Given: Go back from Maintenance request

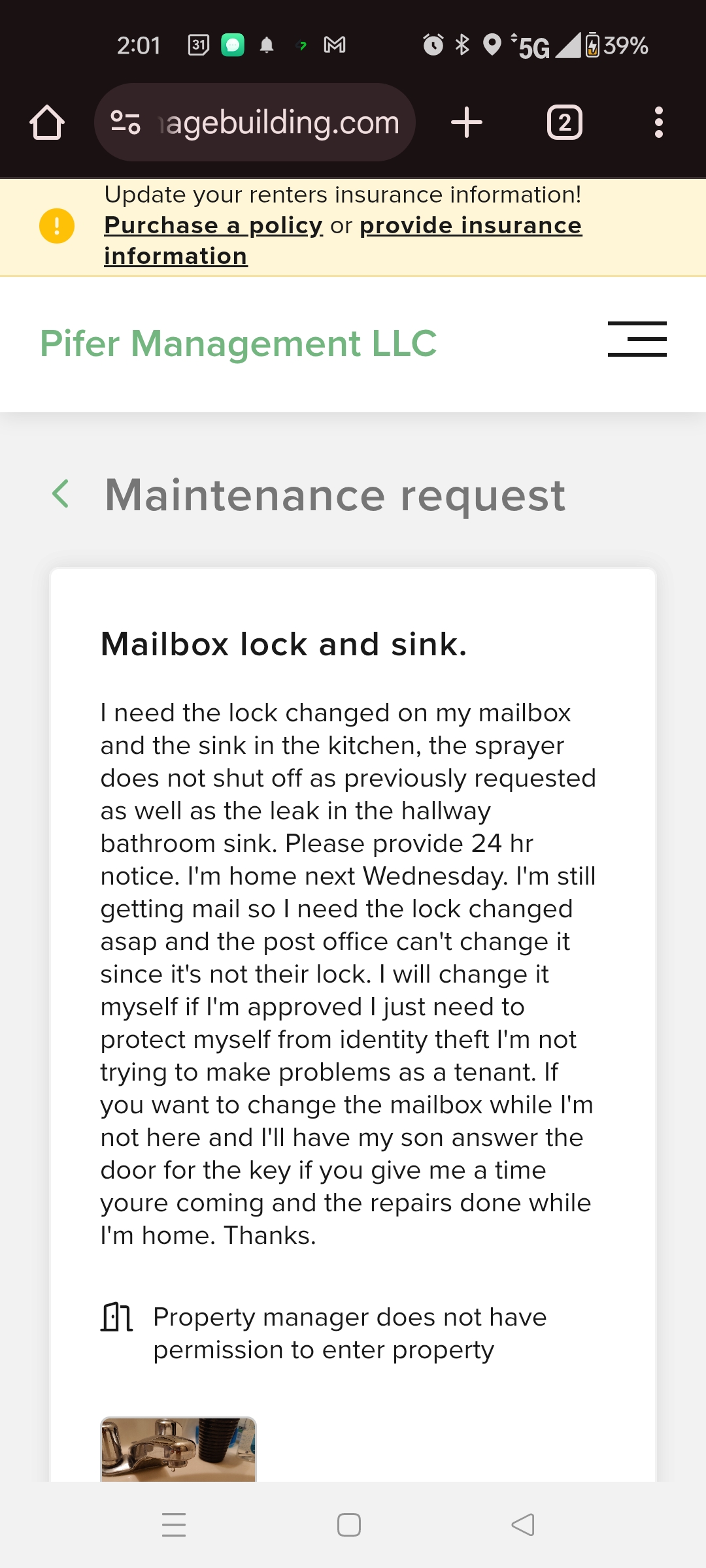Looking at the screenshot, I should pyautogui.click(x=61, y=494).
